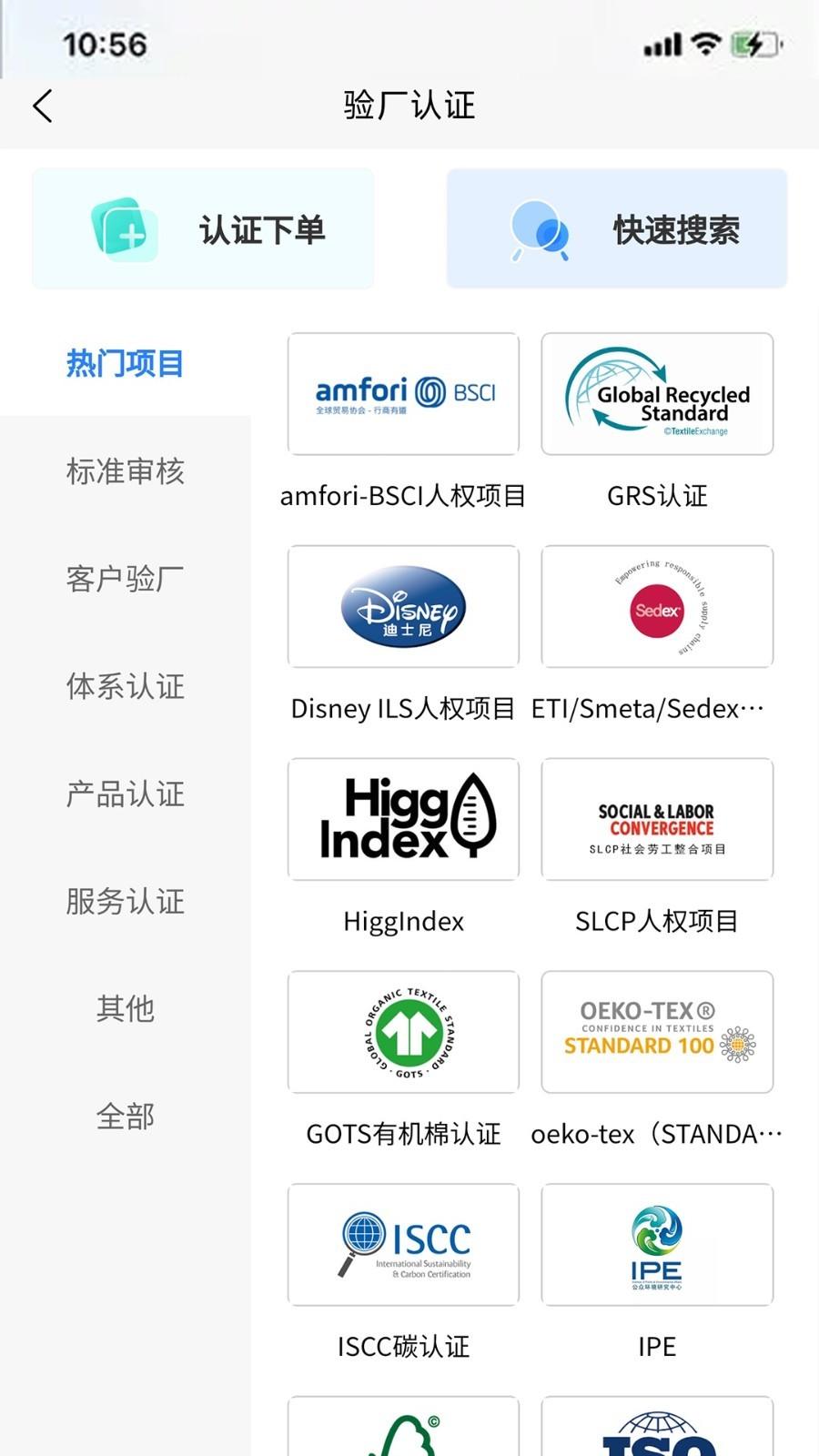The width and height of the screenshot is (819, 1456).
Task: Go back using the top-left arrow
Action: pos(43,106)
